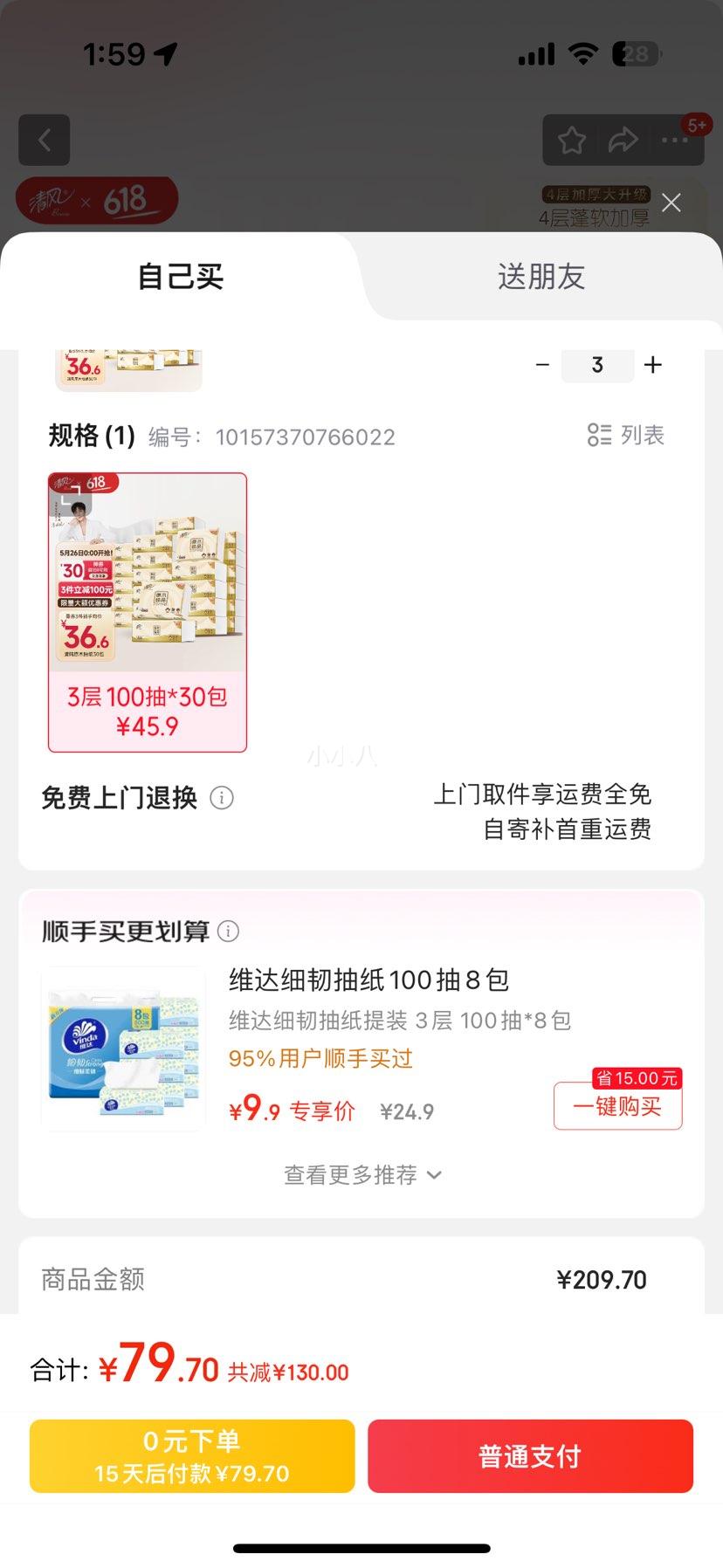Increase quantity with the plus button
The image size is (723, 1568).
653,365
